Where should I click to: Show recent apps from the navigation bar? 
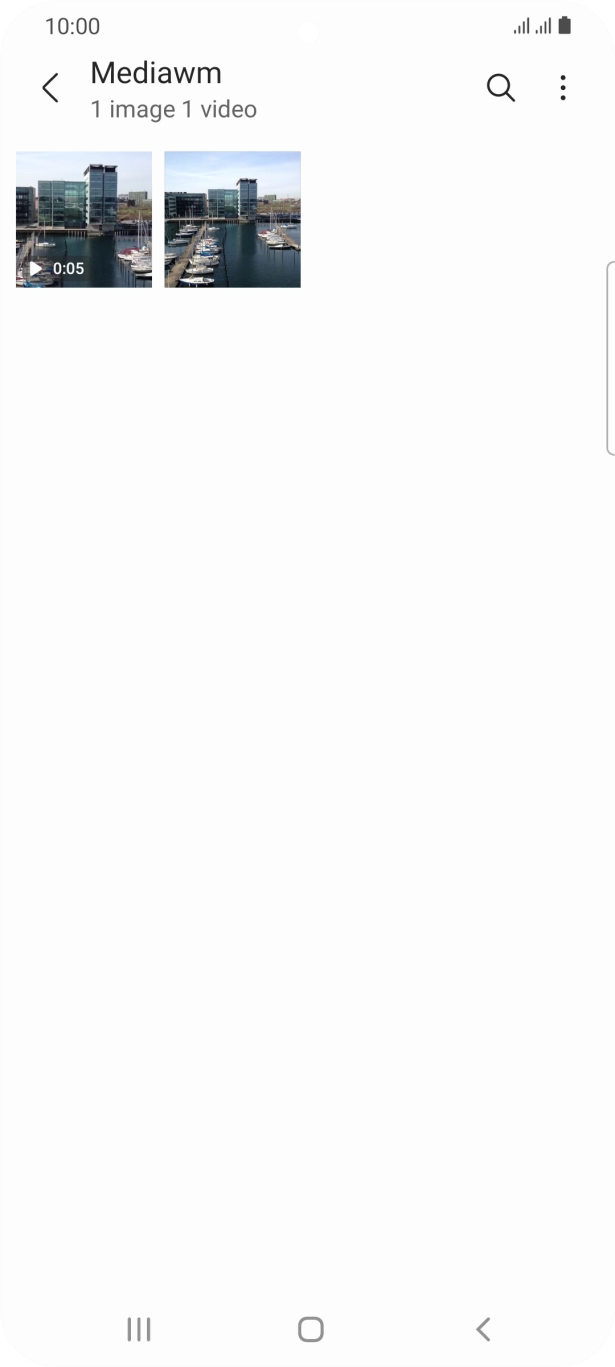click(139, 1329)
